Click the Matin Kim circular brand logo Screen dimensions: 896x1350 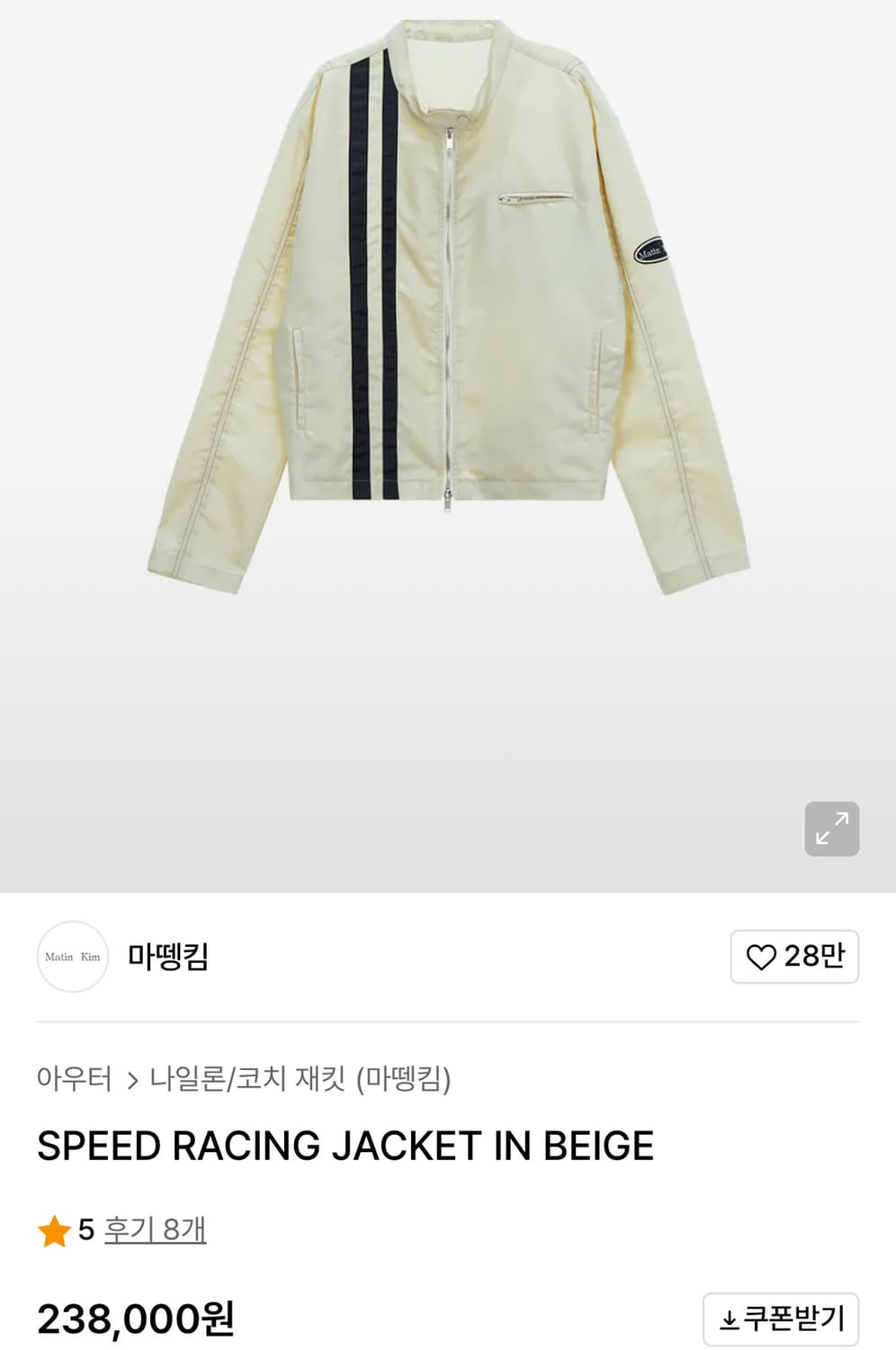pyautogui.click(x=73, y=957)
